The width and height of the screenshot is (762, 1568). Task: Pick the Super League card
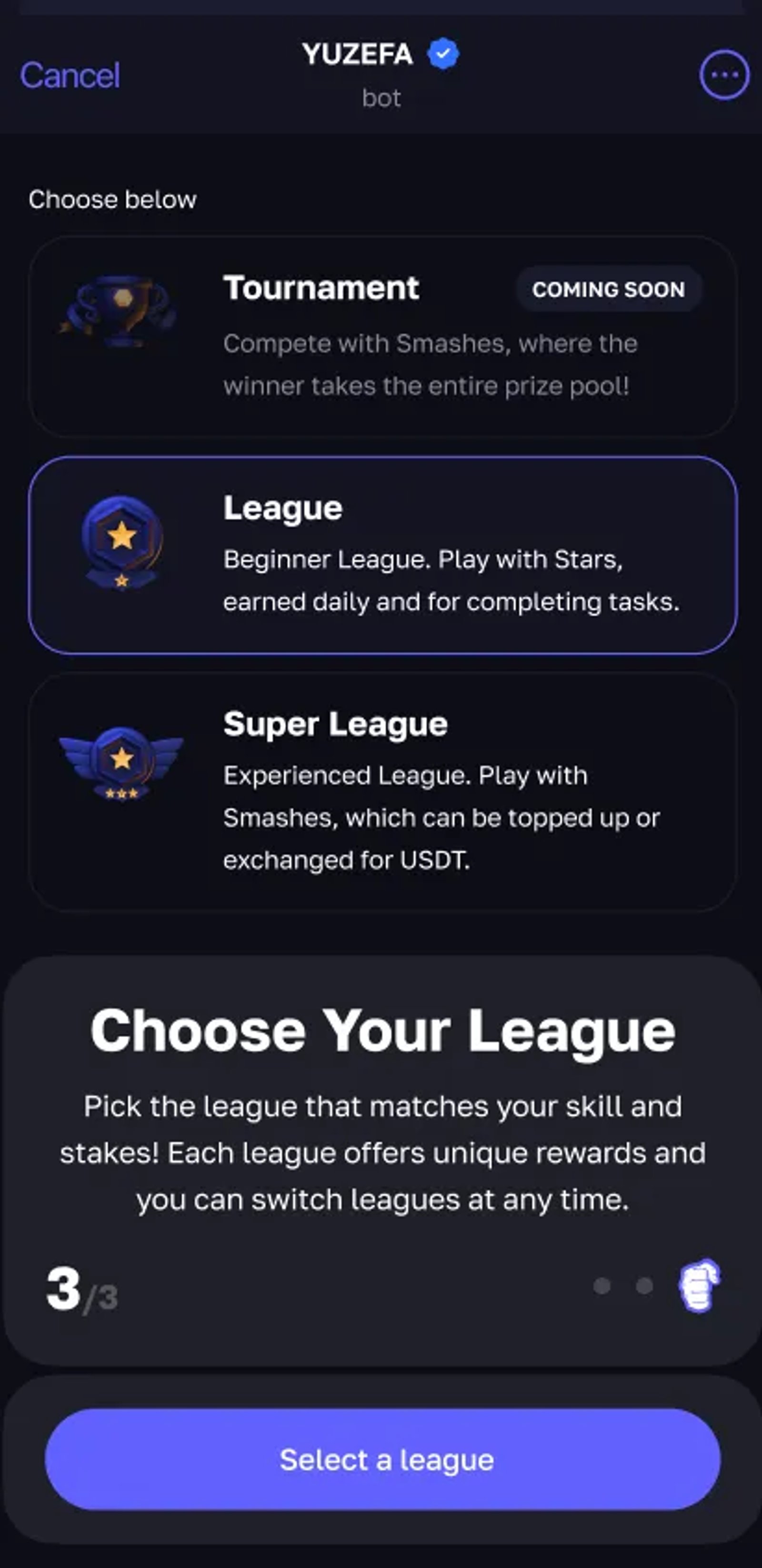tap(382, 791)
